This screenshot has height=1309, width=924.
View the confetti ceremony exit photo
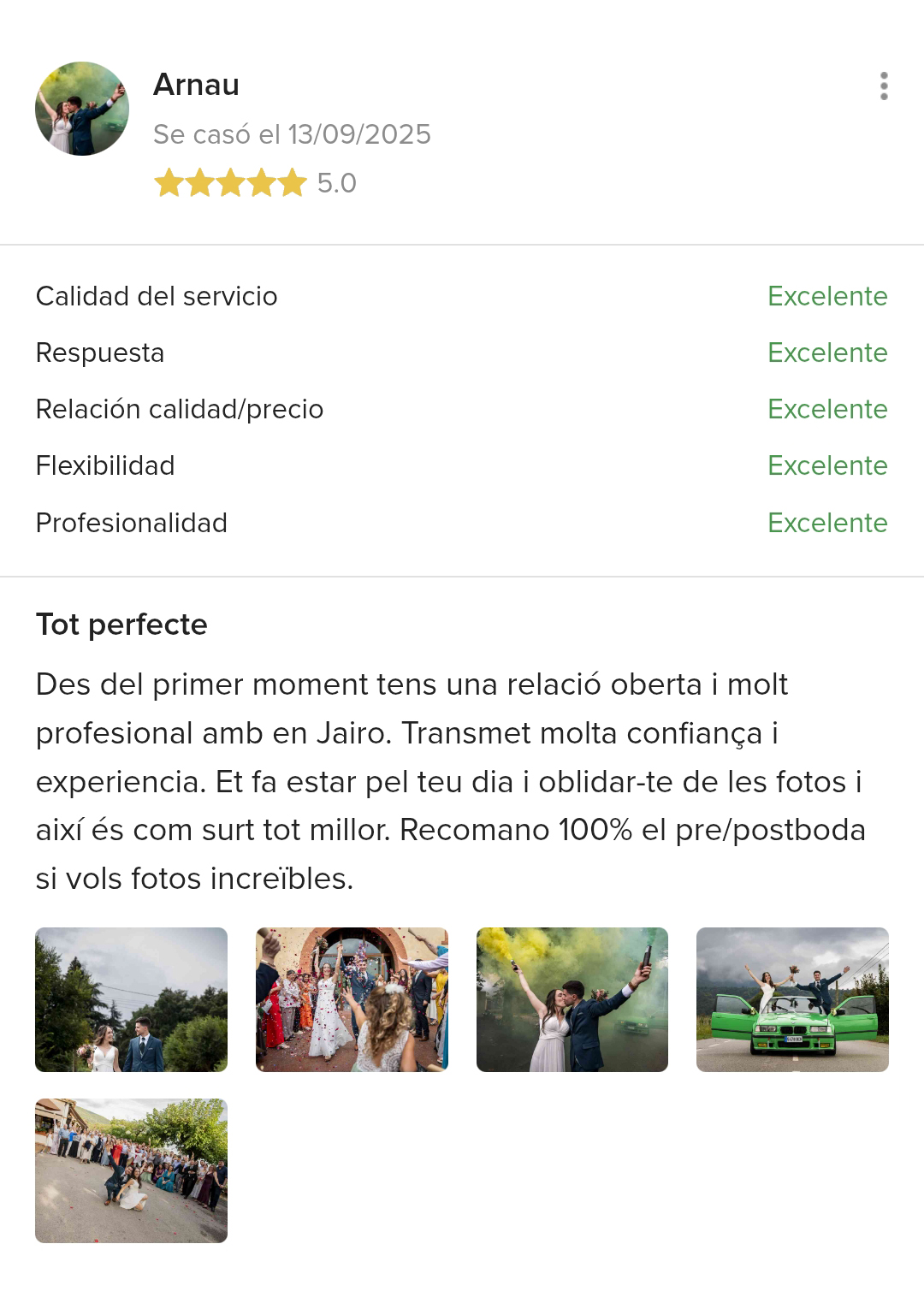click(x=352, y=999)
